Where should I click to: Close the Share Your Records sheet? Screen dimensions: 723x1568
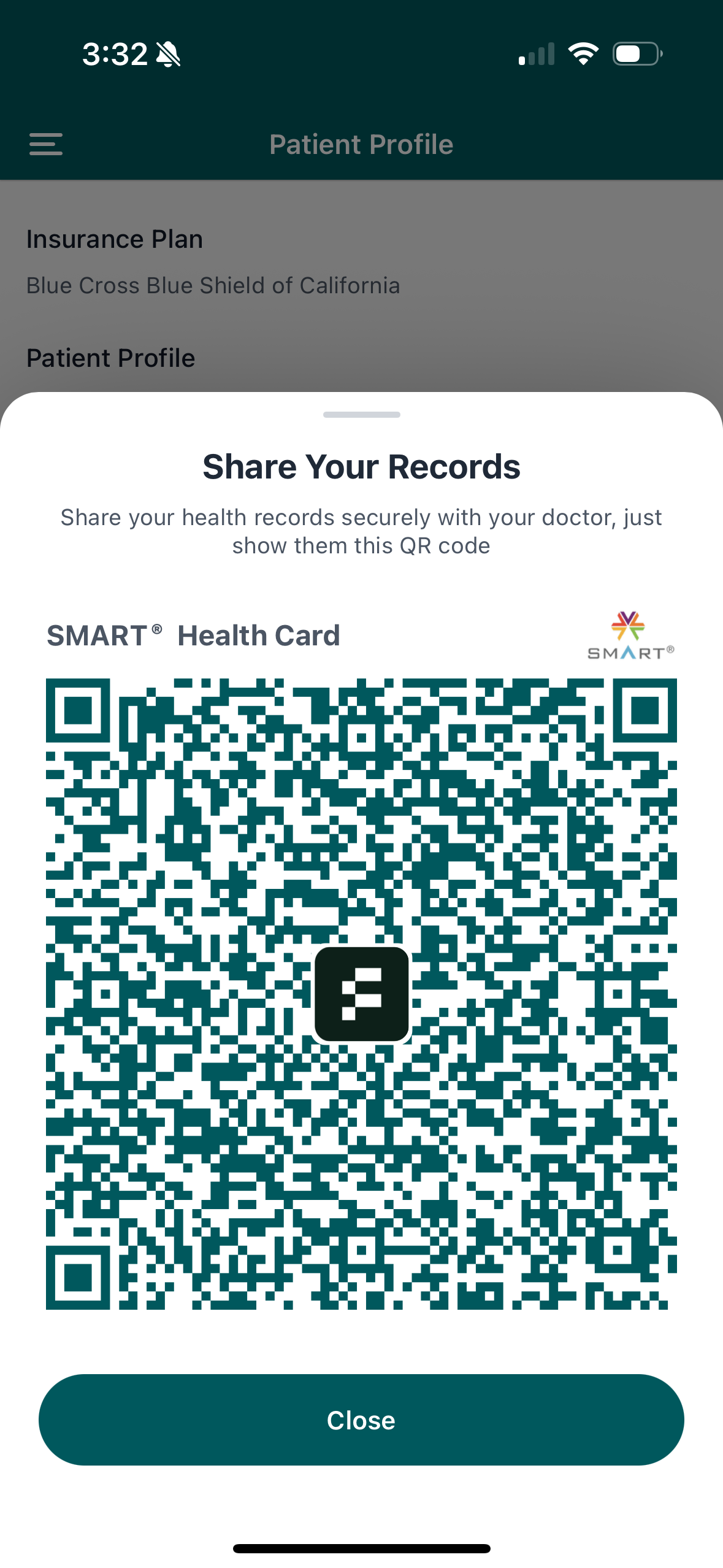(x=361, y=1420)
